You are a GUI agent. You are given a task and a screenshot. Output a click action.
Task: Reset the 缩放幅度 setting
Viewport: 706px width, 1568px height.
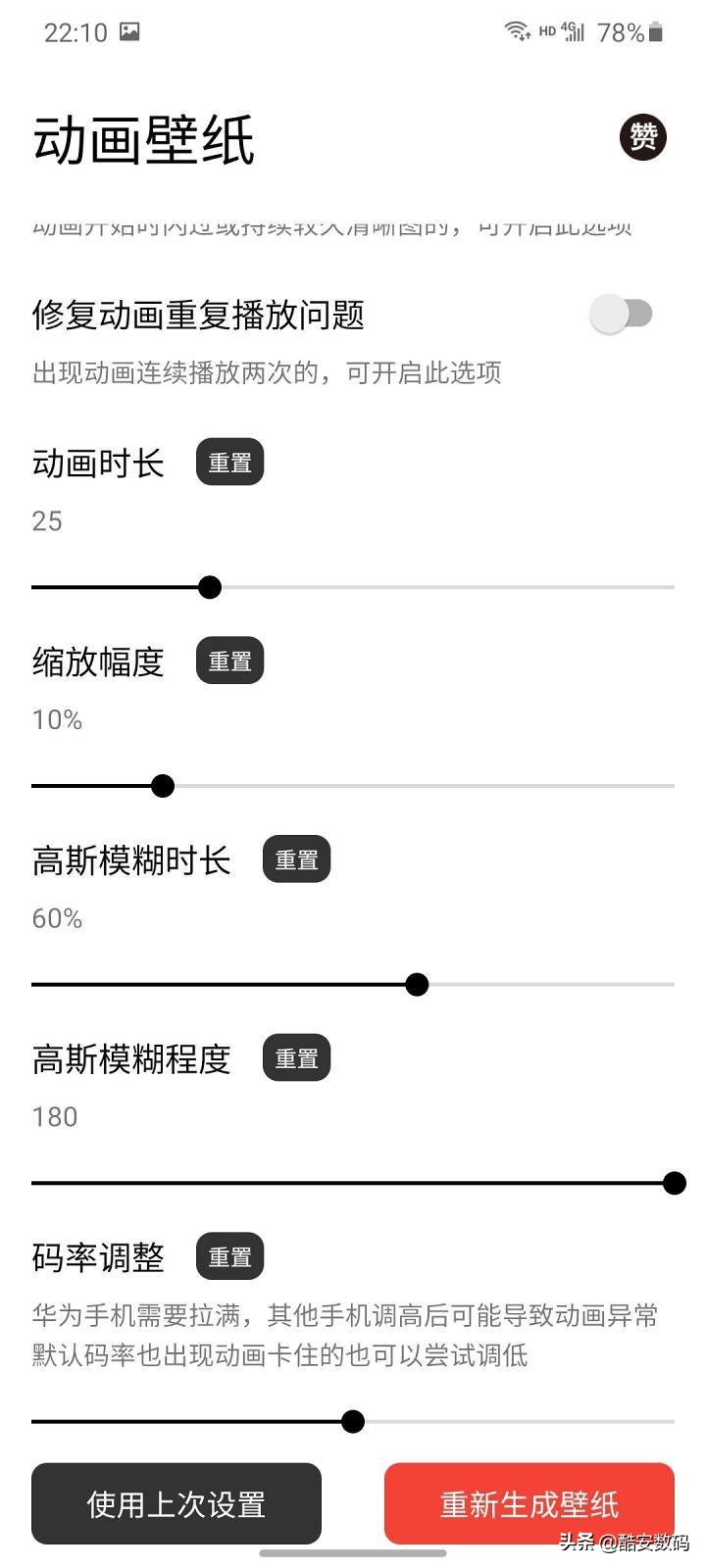pyautogui.click(x=229, y=660)
